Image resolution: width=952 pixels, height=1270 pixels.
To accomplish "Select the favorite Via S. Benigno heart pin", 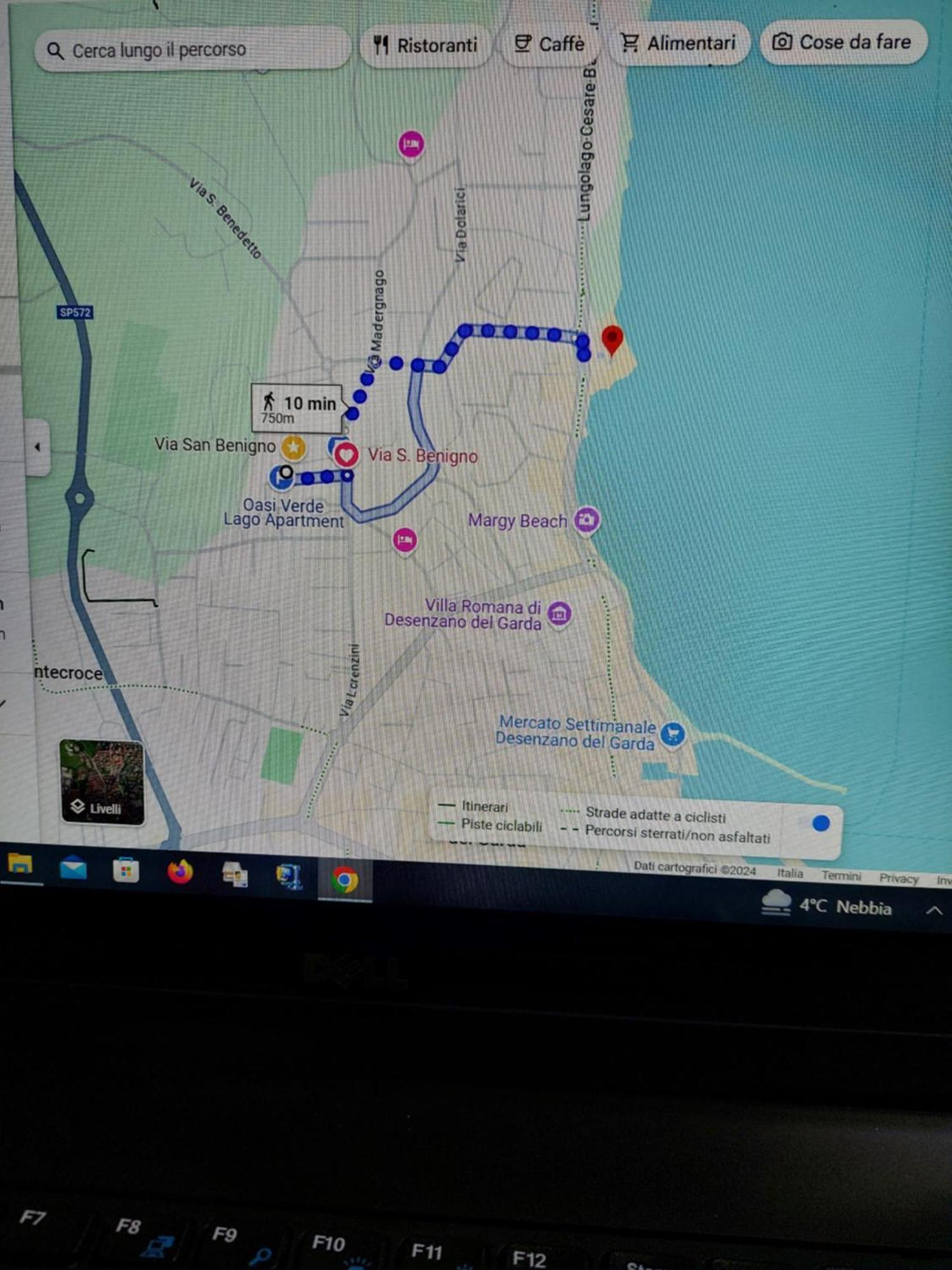I will tap(346, 455).
